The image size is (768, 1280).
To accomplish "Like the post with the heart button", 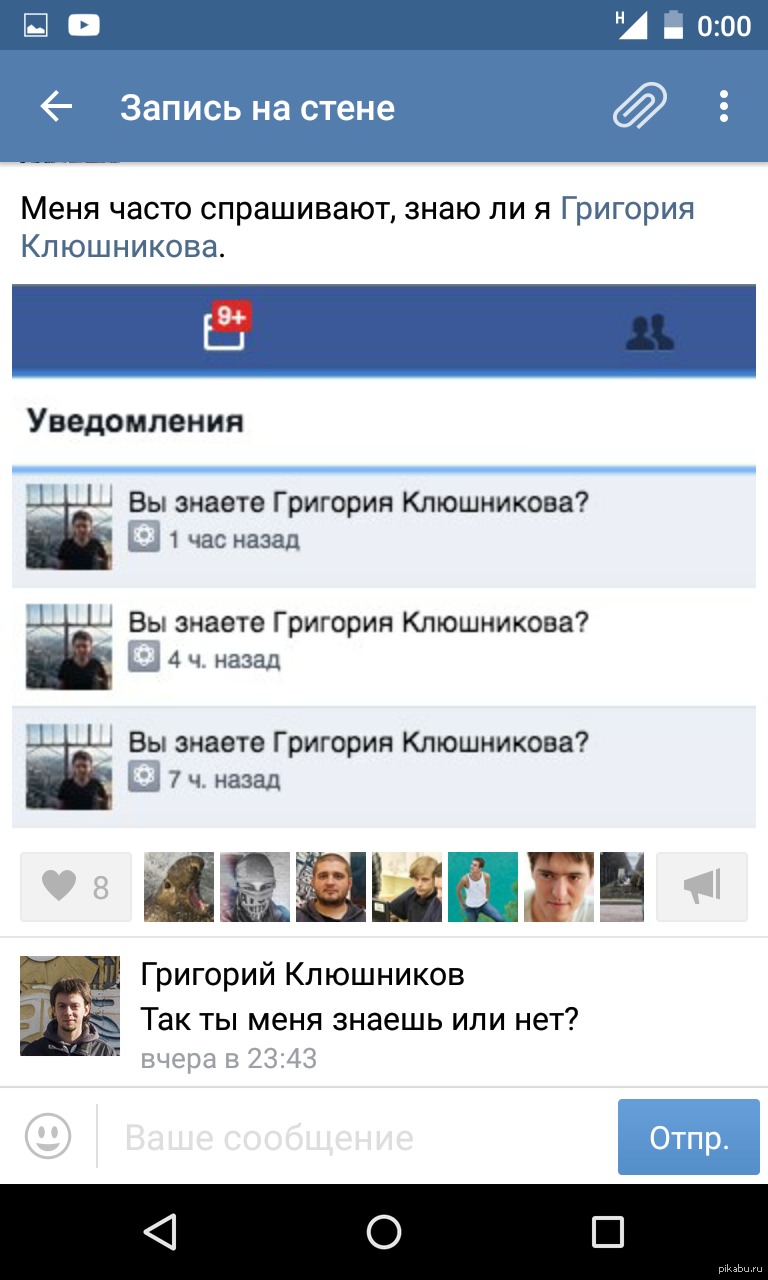I will coord(76,887).
